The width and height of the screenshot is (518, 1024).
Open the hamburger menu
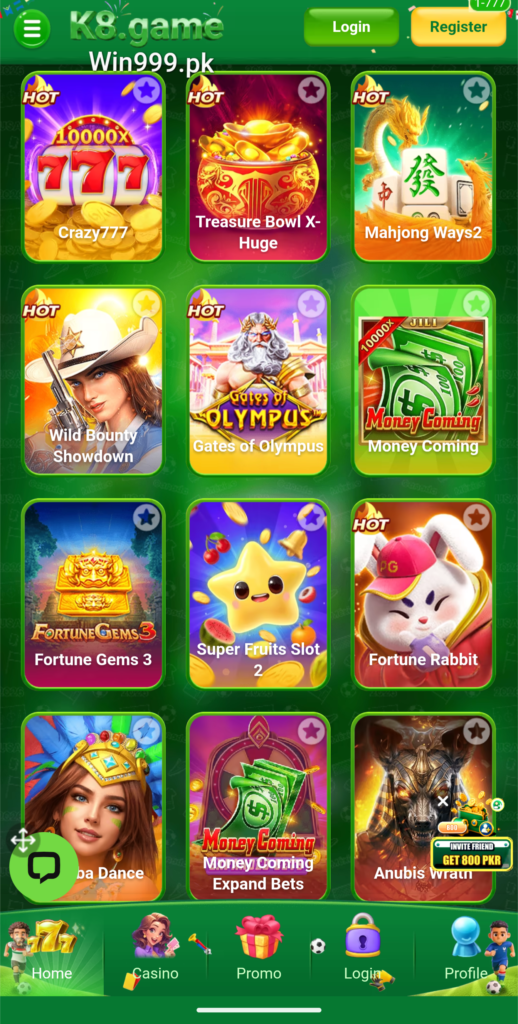click(x=31, y=28)
